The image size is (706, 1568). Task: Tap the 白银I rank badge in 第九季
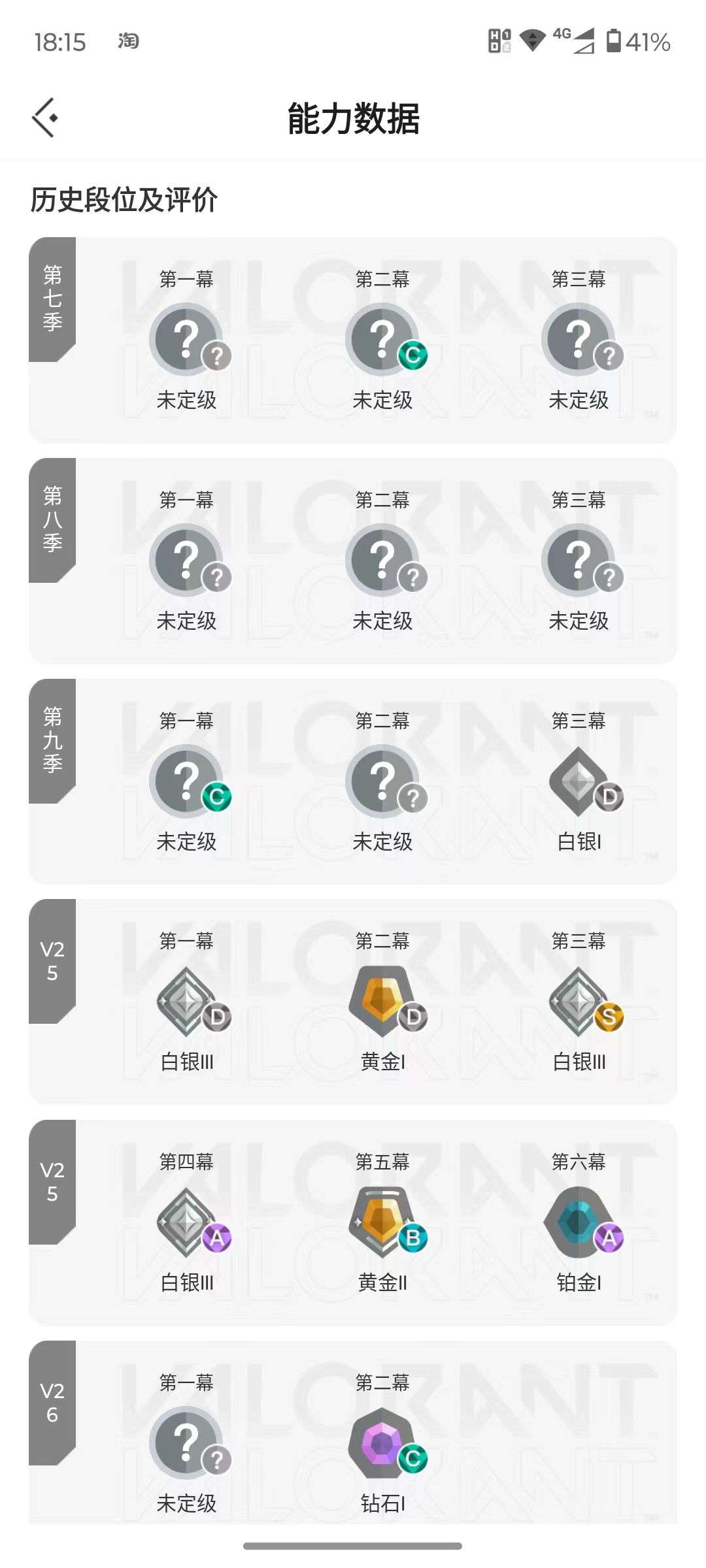[x=578, y=781]
